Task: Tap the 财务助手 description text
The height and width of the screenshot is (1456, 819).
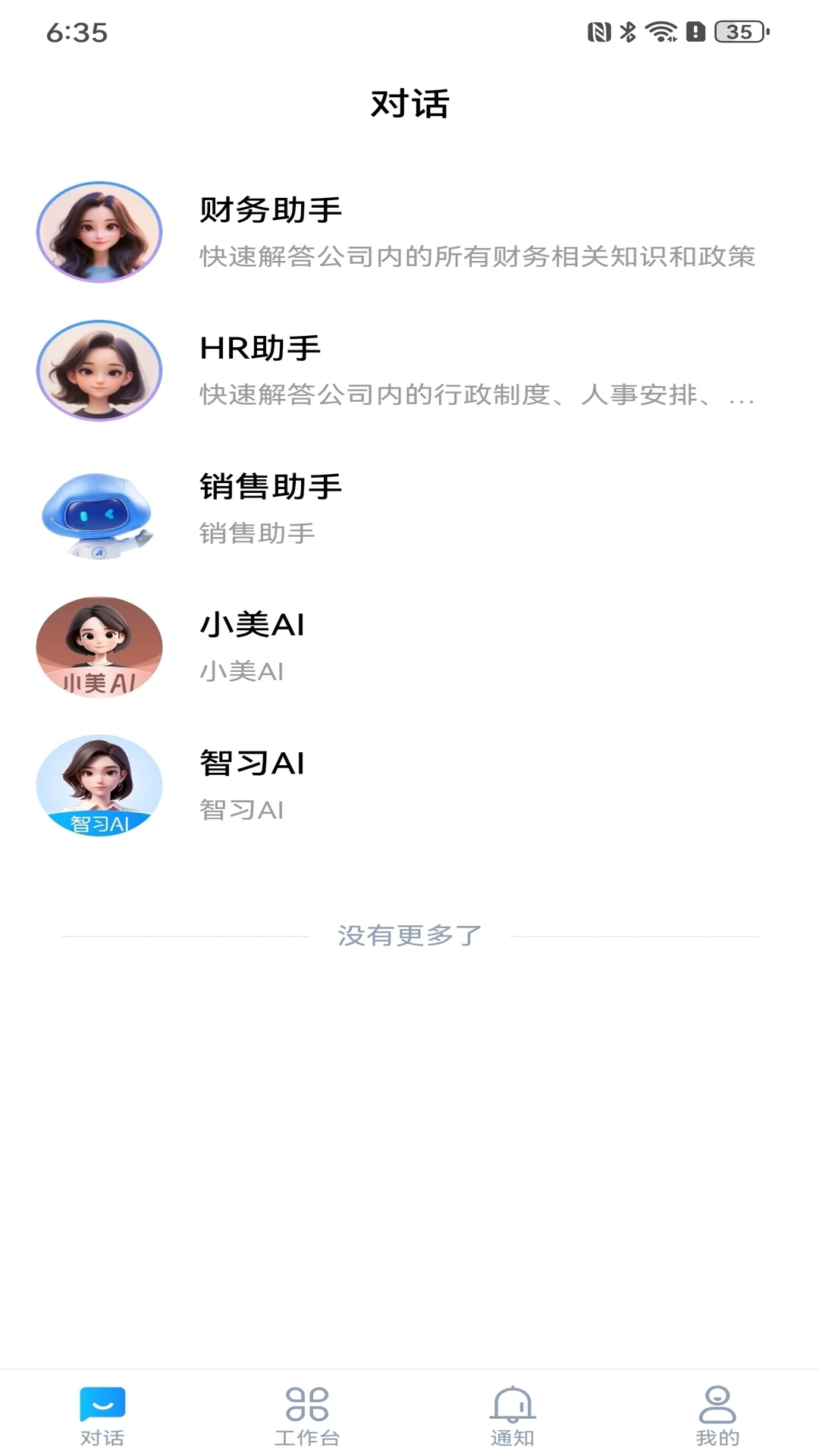Action: tap(478, 258)
